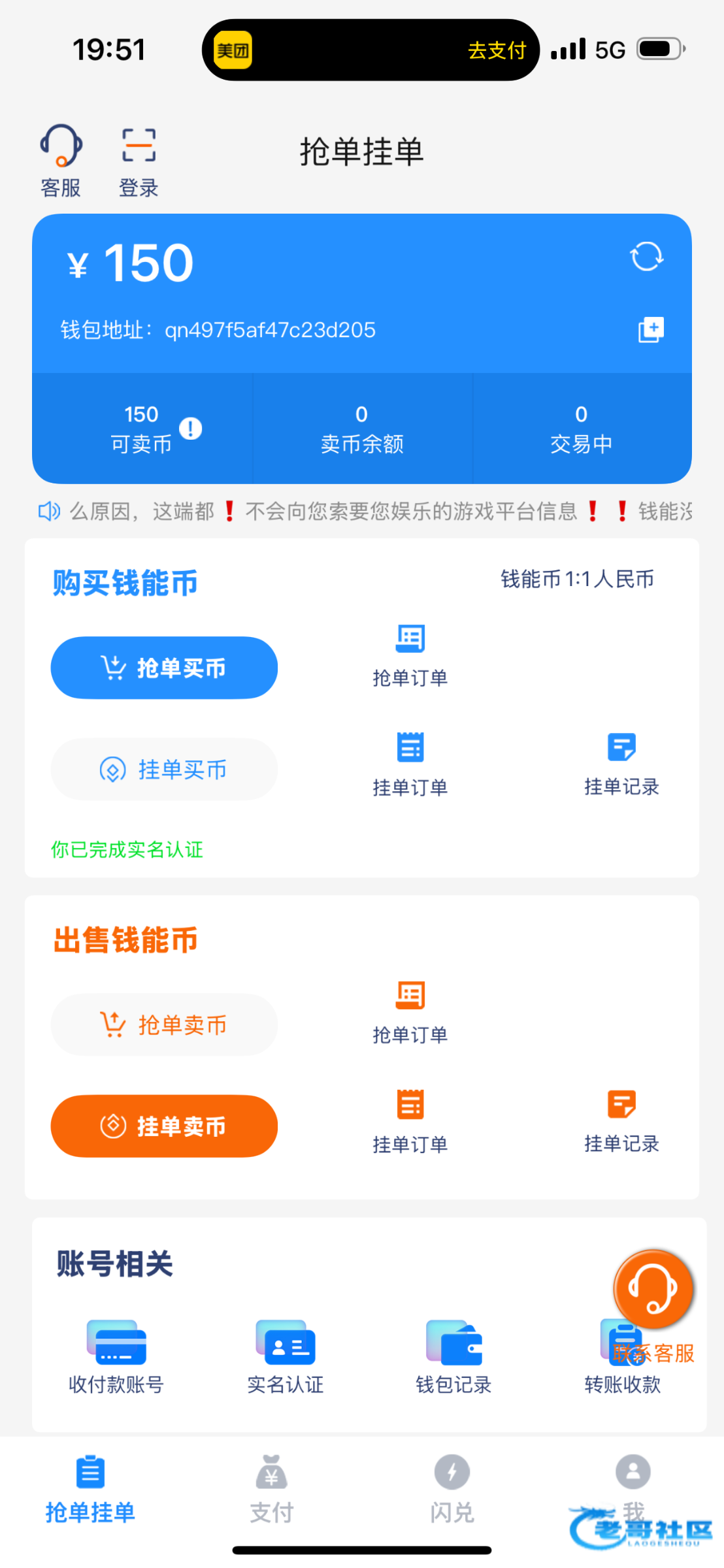Switch to the 闪兑 tab
The height and width of the screenshot is (1568, 724).
[452, 1490]
